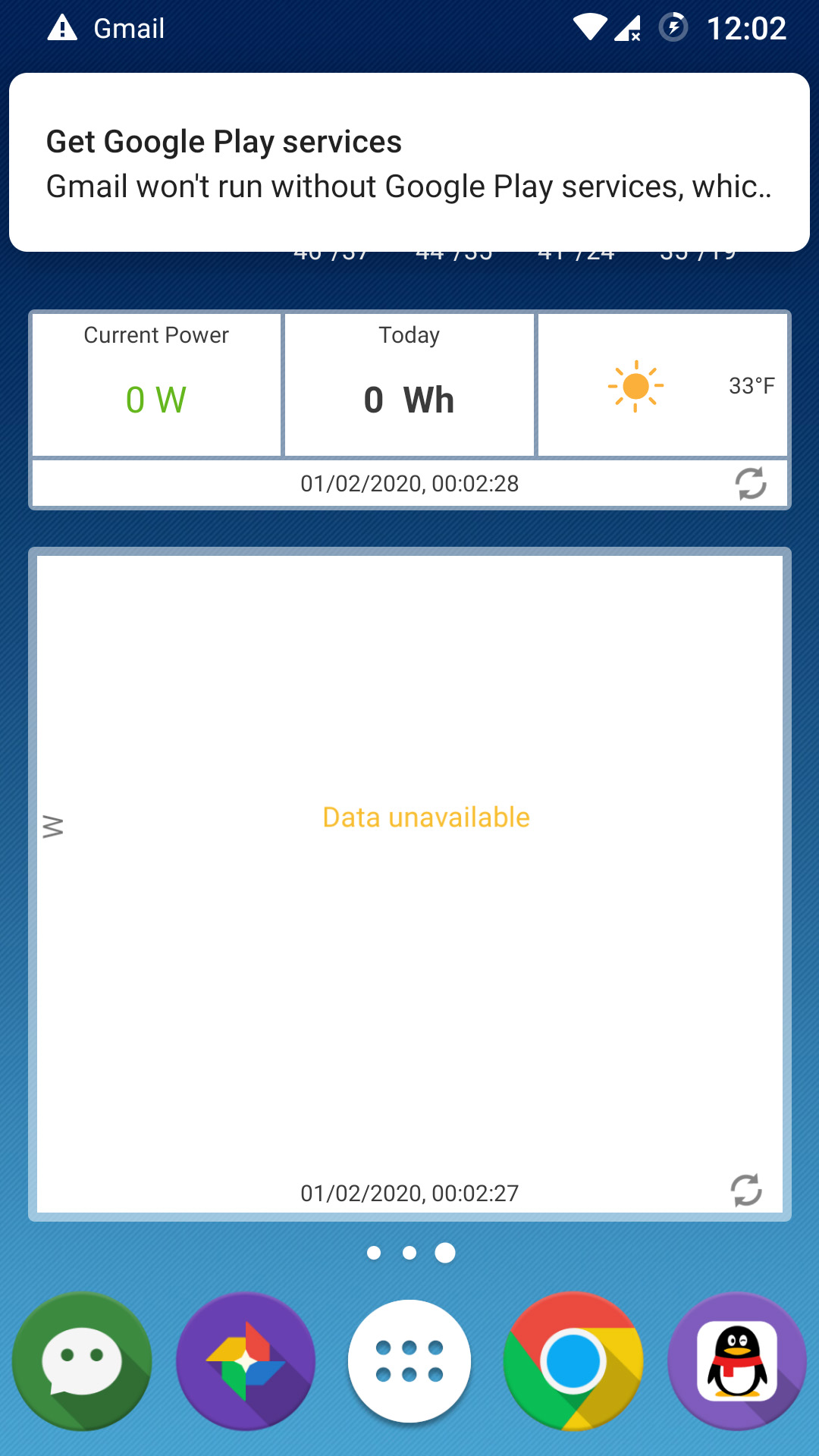Refresh the Data unavailable chart widget
This screenshot has height=1456, width=819.
click(746, 1190)
